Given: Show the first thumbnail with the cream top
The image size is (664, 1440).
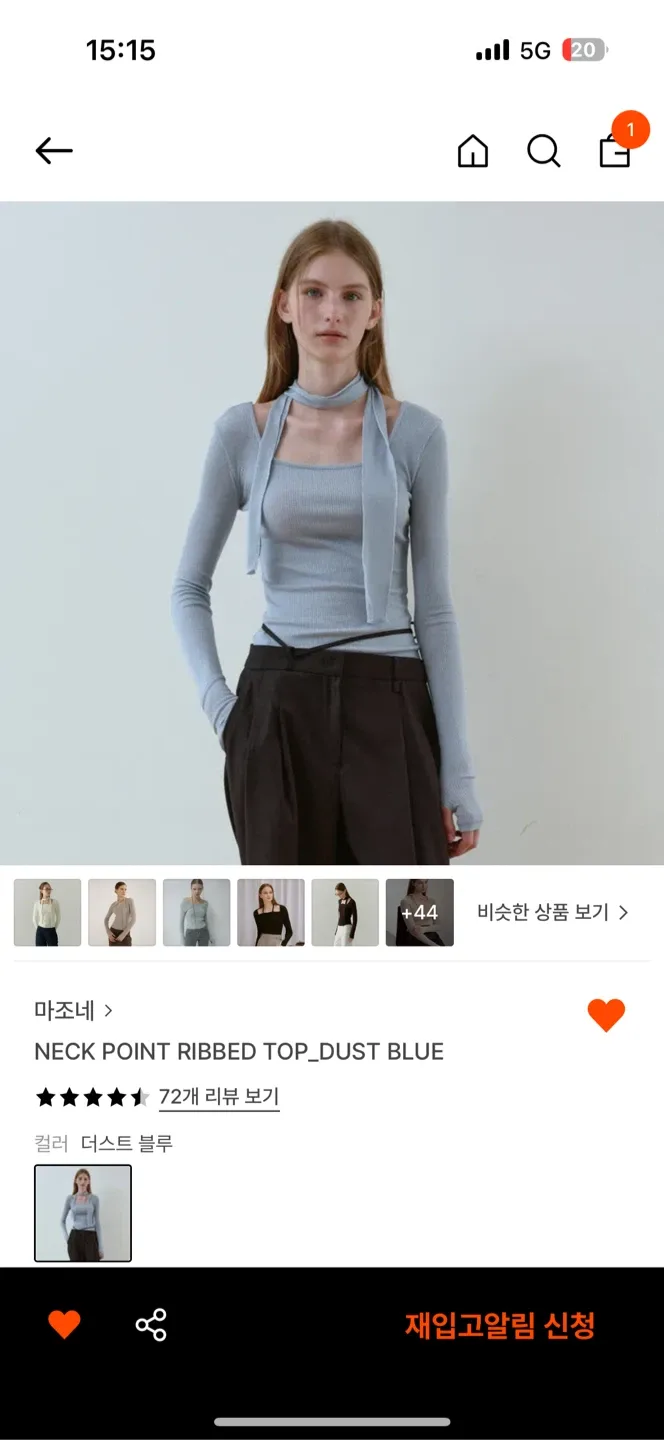Looking at the screenshot, I should pyautogui.click(x=47, y=912).
